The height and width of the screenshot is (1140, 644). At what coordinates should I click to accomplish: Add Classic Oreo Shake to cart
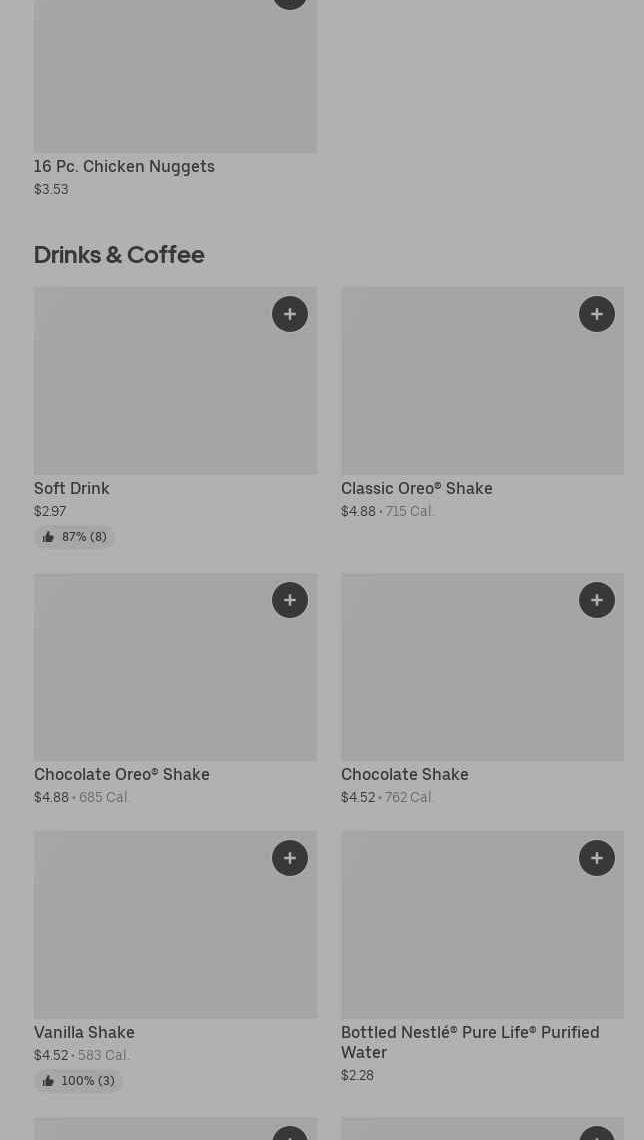point(597,314)
